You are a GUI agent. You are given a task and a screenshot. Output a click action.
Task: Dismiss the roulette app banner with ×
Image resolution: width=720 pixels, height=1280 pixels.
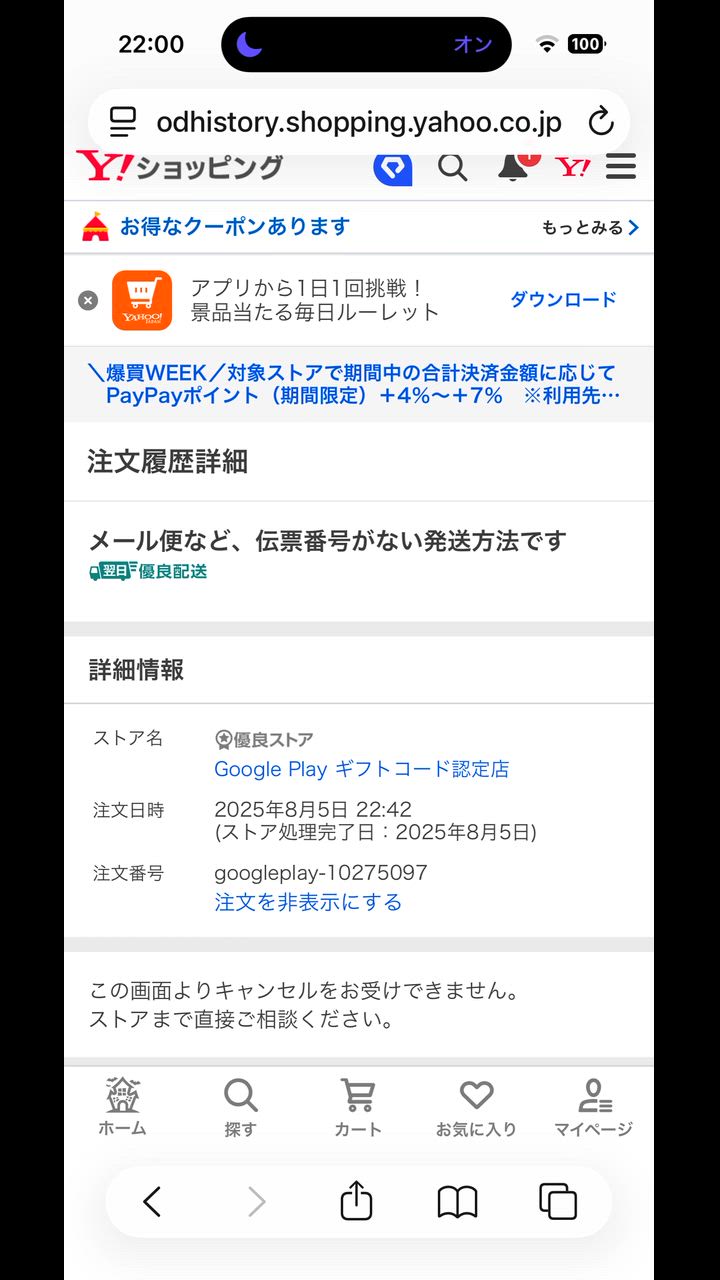click(87, 300)
